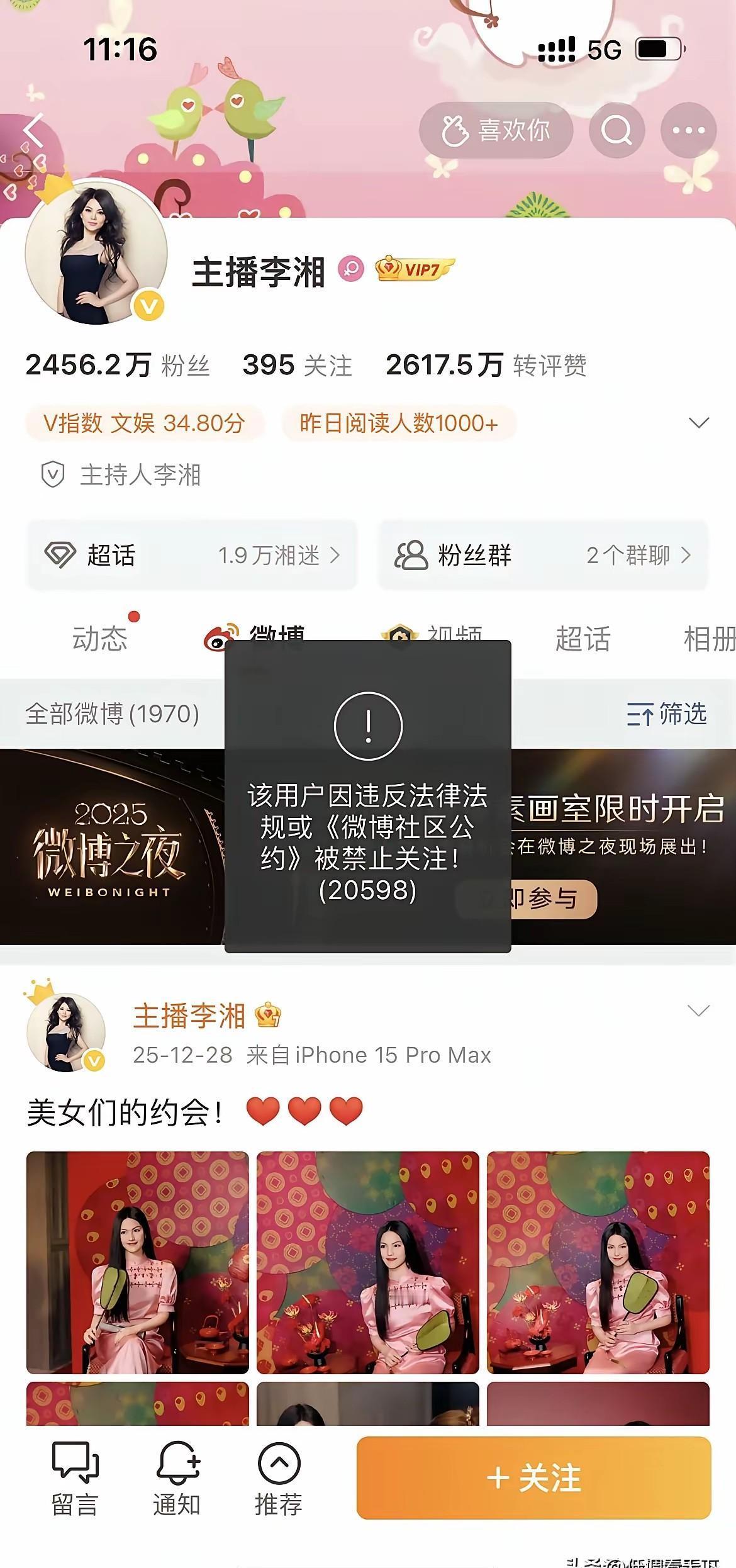The width and height of the screenshot is (736, 1568).
Task: Open the search icon
Action: click(x=618, y=130)
